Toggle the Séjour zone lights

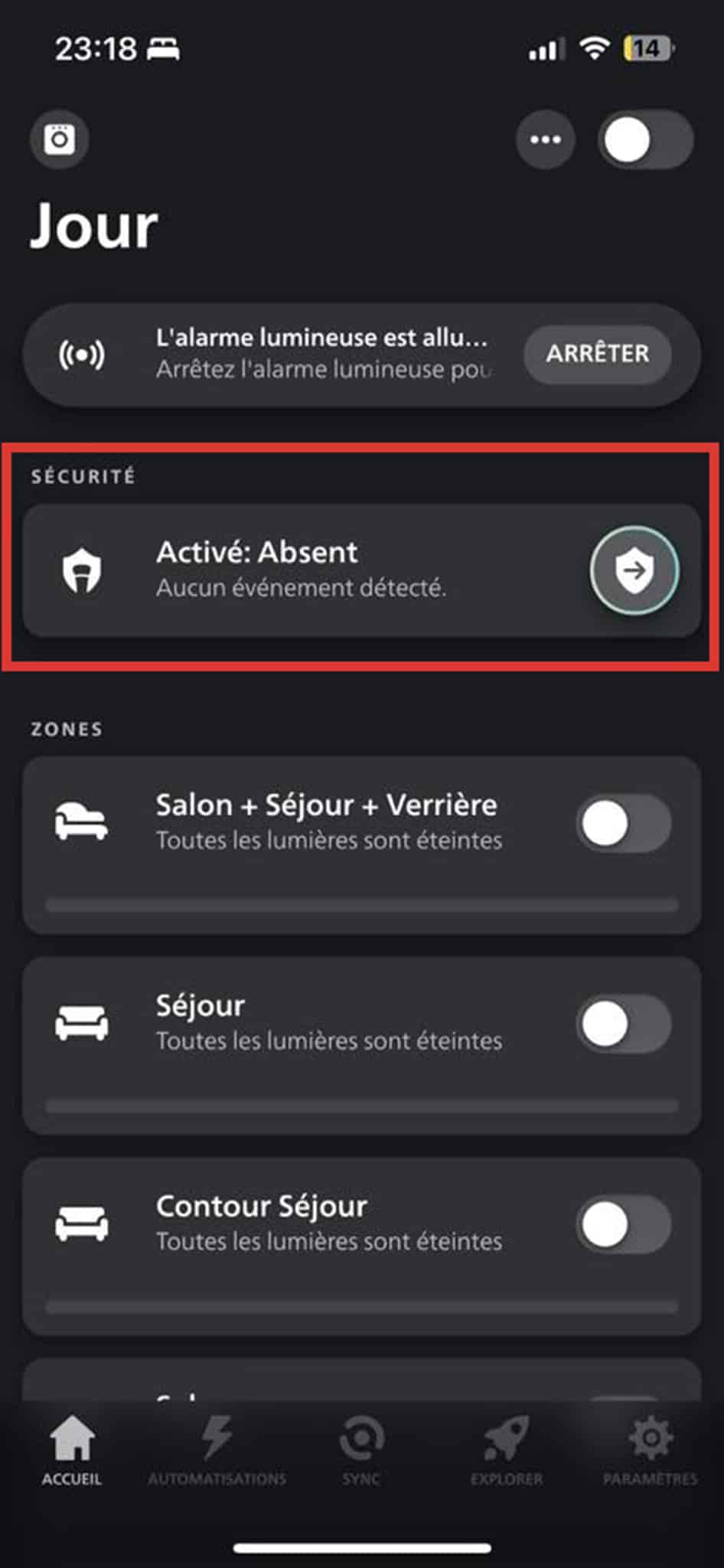click(625, 1024)
